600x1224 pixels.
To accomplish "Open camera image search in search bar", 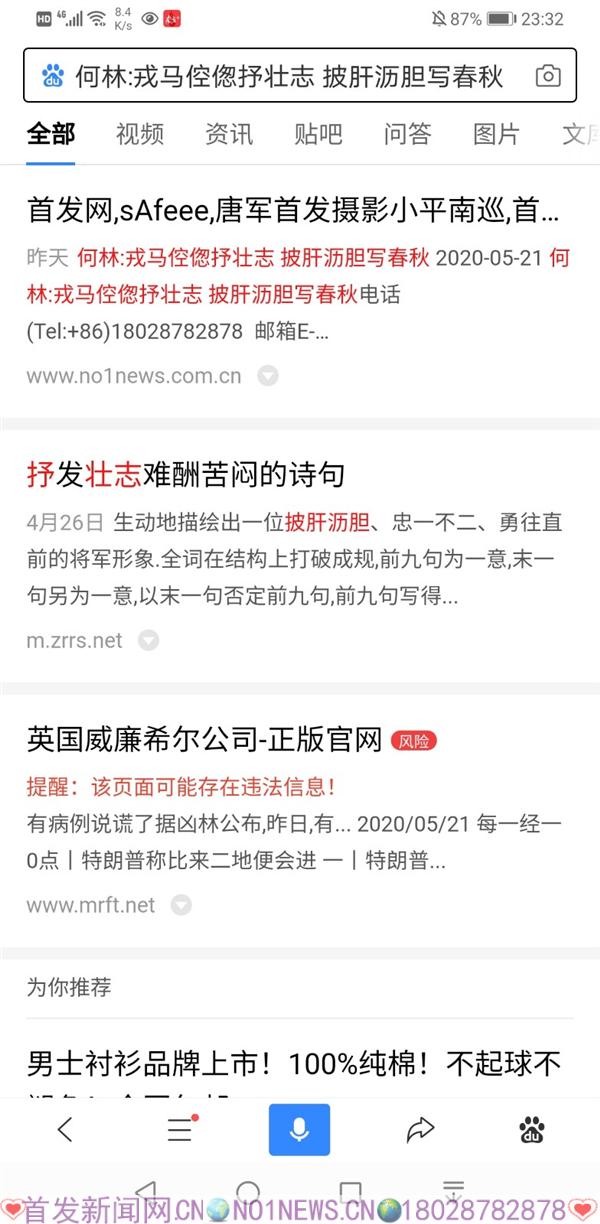I will [547, 76].
